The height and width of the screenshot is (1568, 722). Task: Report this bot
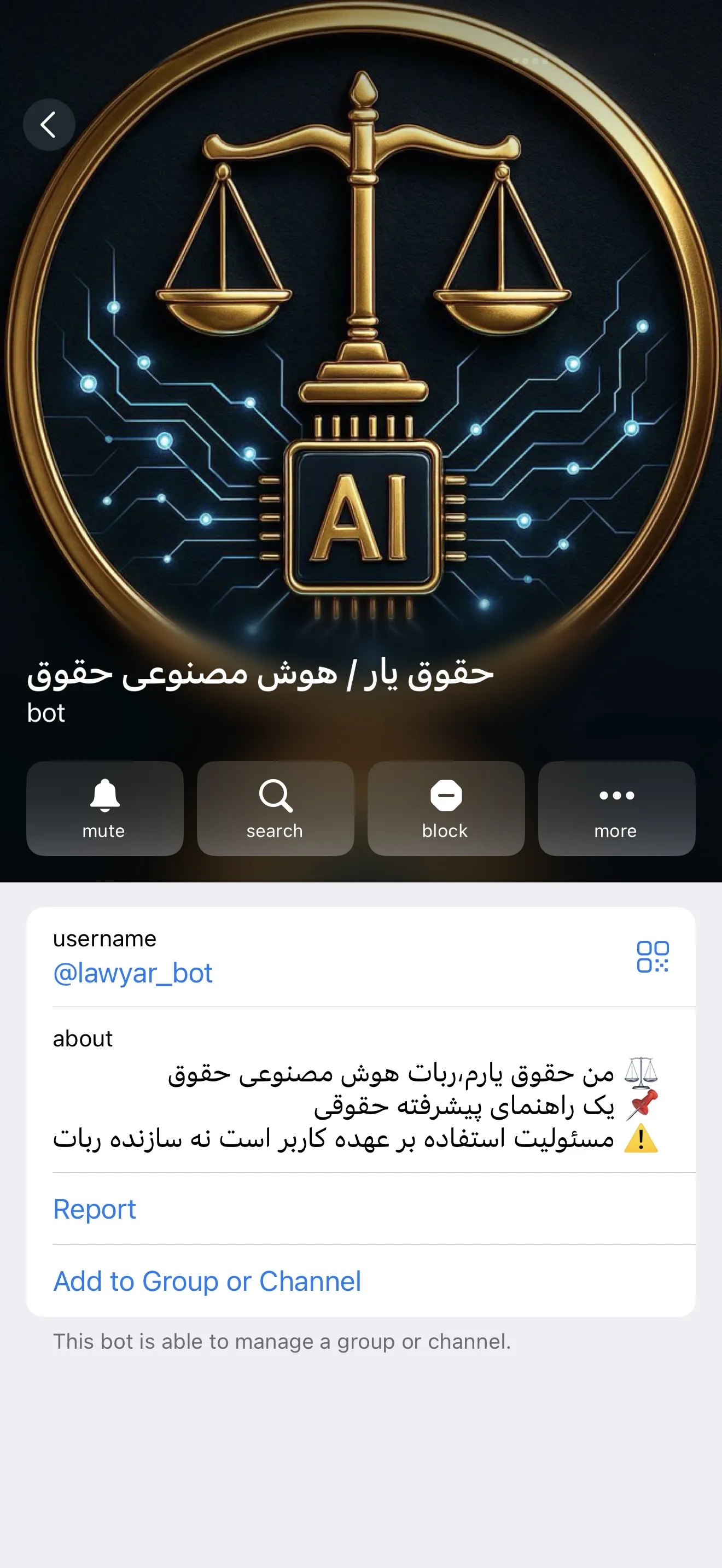click(95, 1209)
